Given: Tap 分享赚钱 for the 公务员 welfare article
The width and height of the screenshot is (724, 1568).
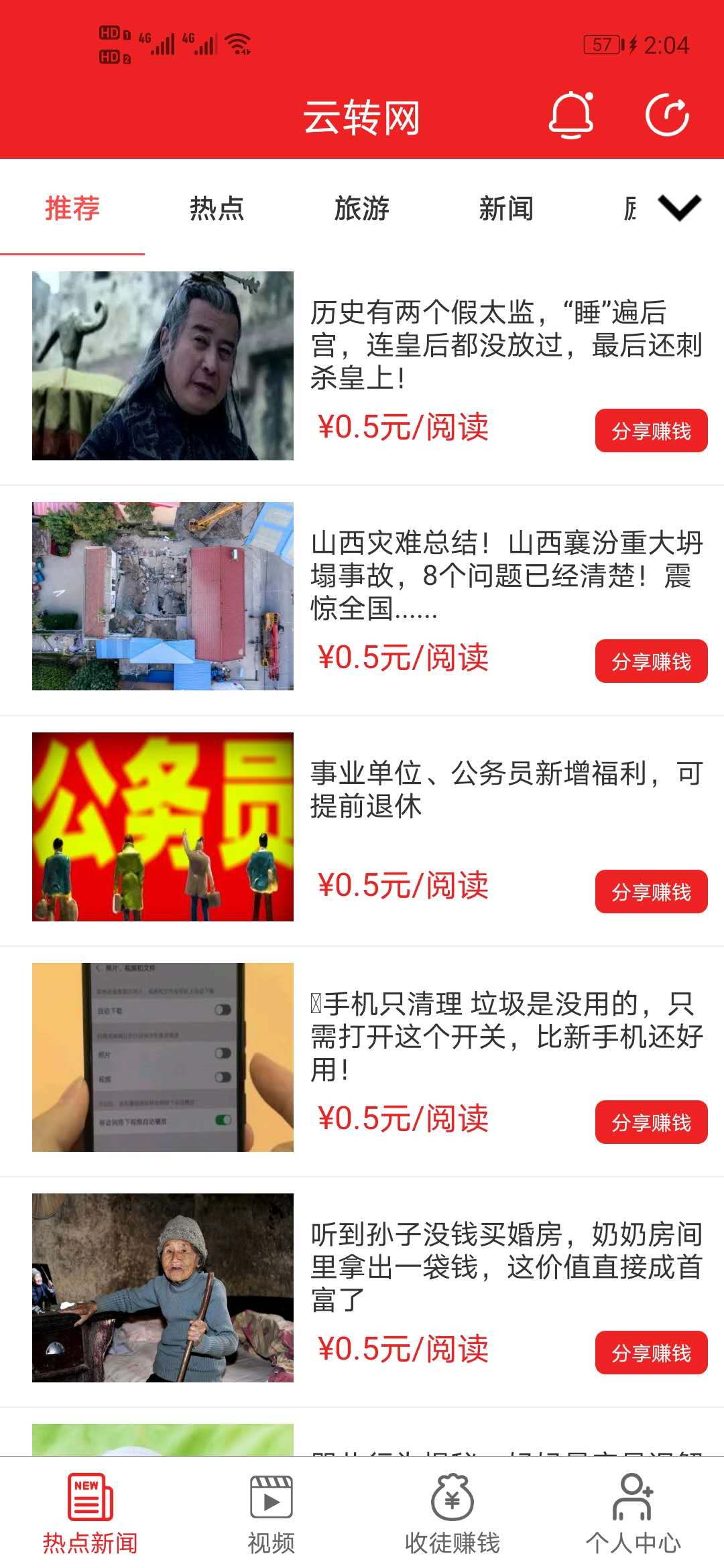Looking at the screenshot, I should click(651, 892).
